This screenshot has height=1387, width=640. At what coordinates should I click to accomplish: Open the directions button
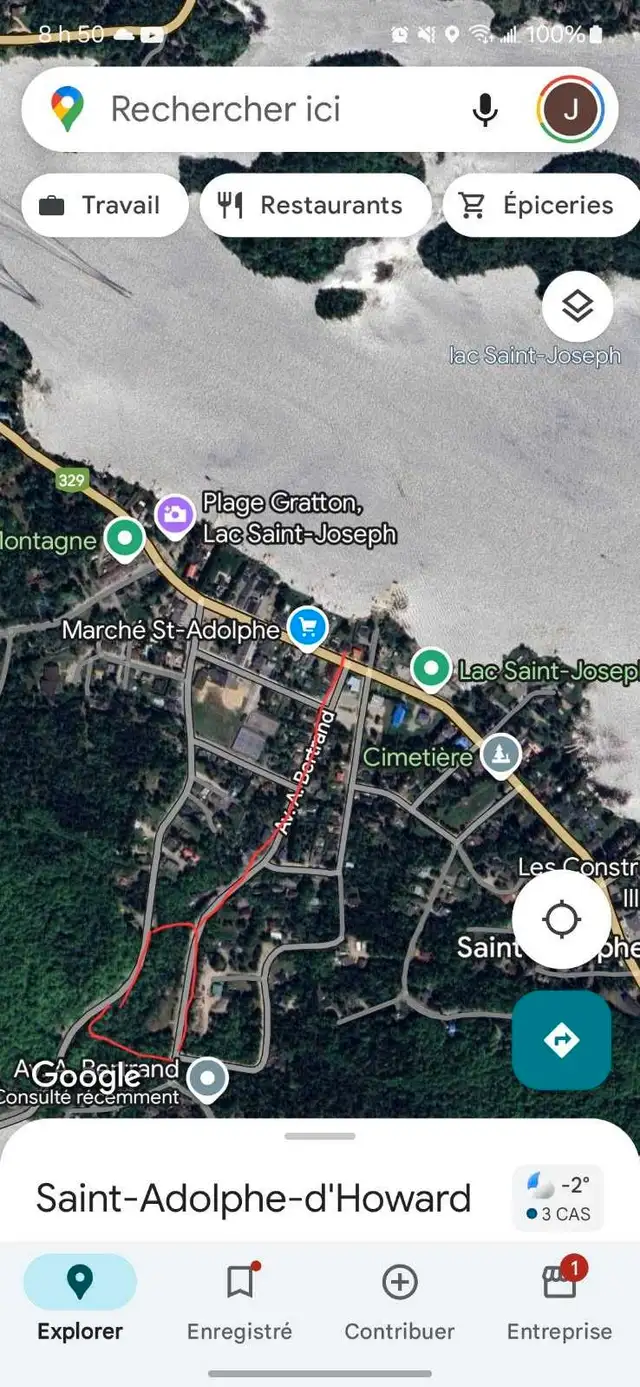click(x=561, y=1040)
